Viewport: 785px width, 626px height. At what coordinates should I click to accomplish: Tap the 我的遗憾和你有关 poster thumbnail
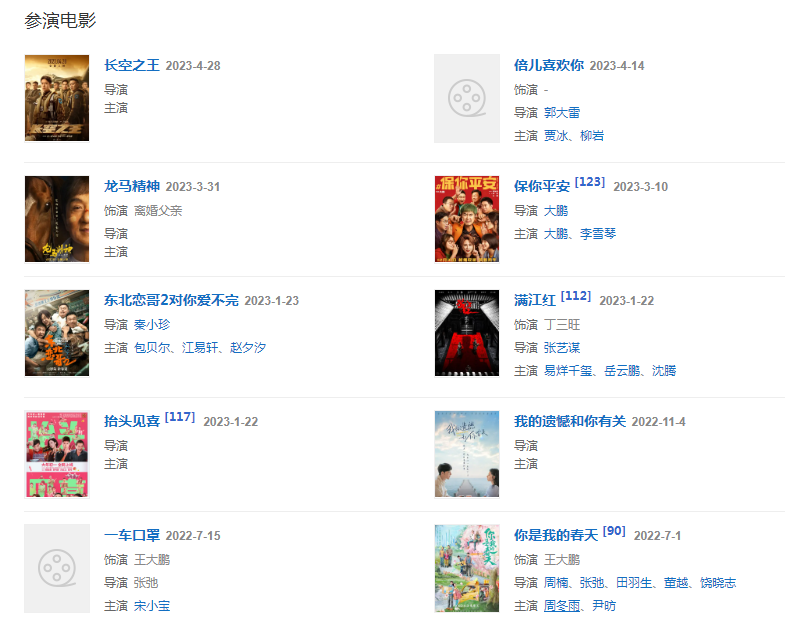(x=466, y=454)
